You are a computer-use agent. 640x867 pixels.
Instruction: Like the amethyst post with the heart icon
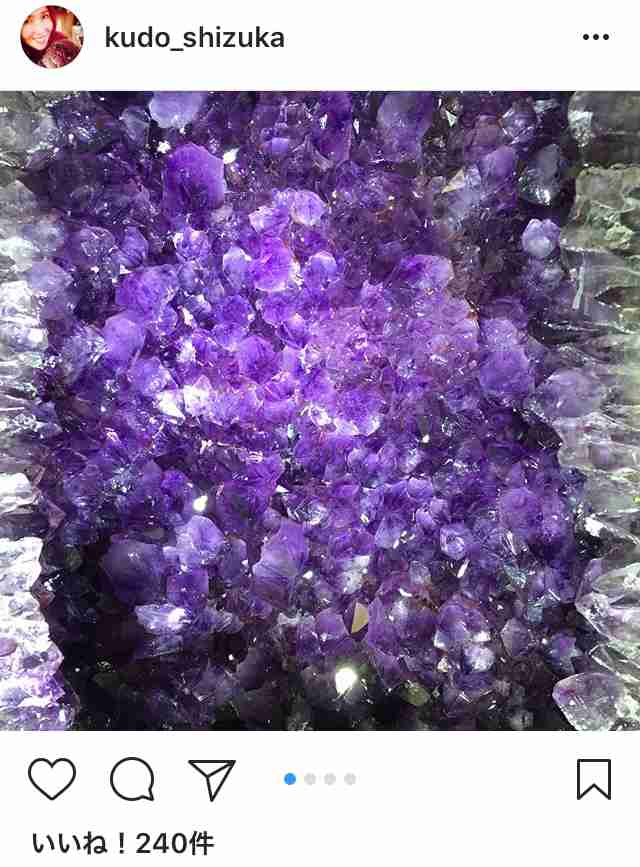(x=52, y=779)
